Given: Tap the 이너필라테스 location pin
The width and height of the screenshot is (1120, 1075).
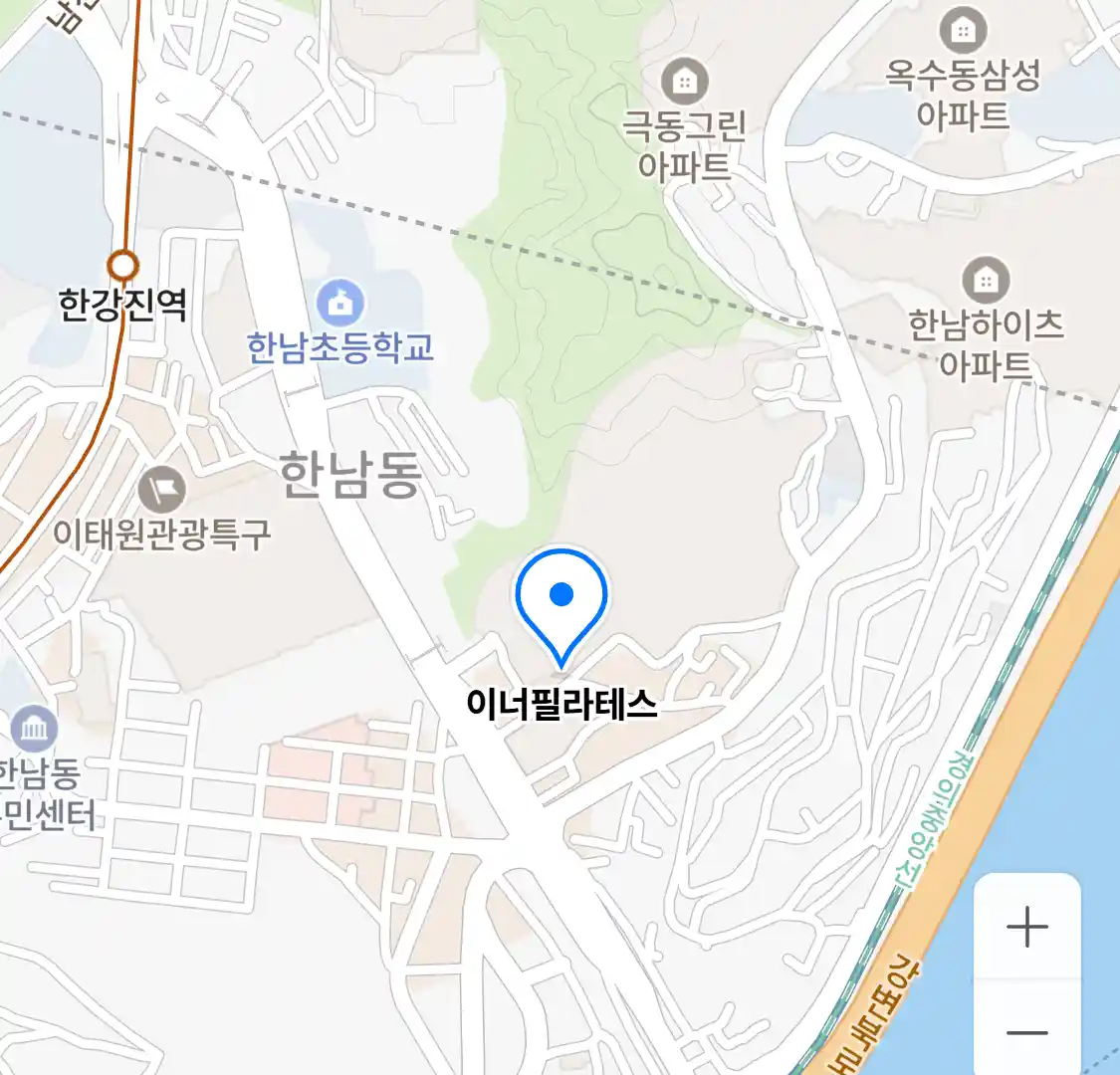Looking at the screenshot, I should [561, 598].
